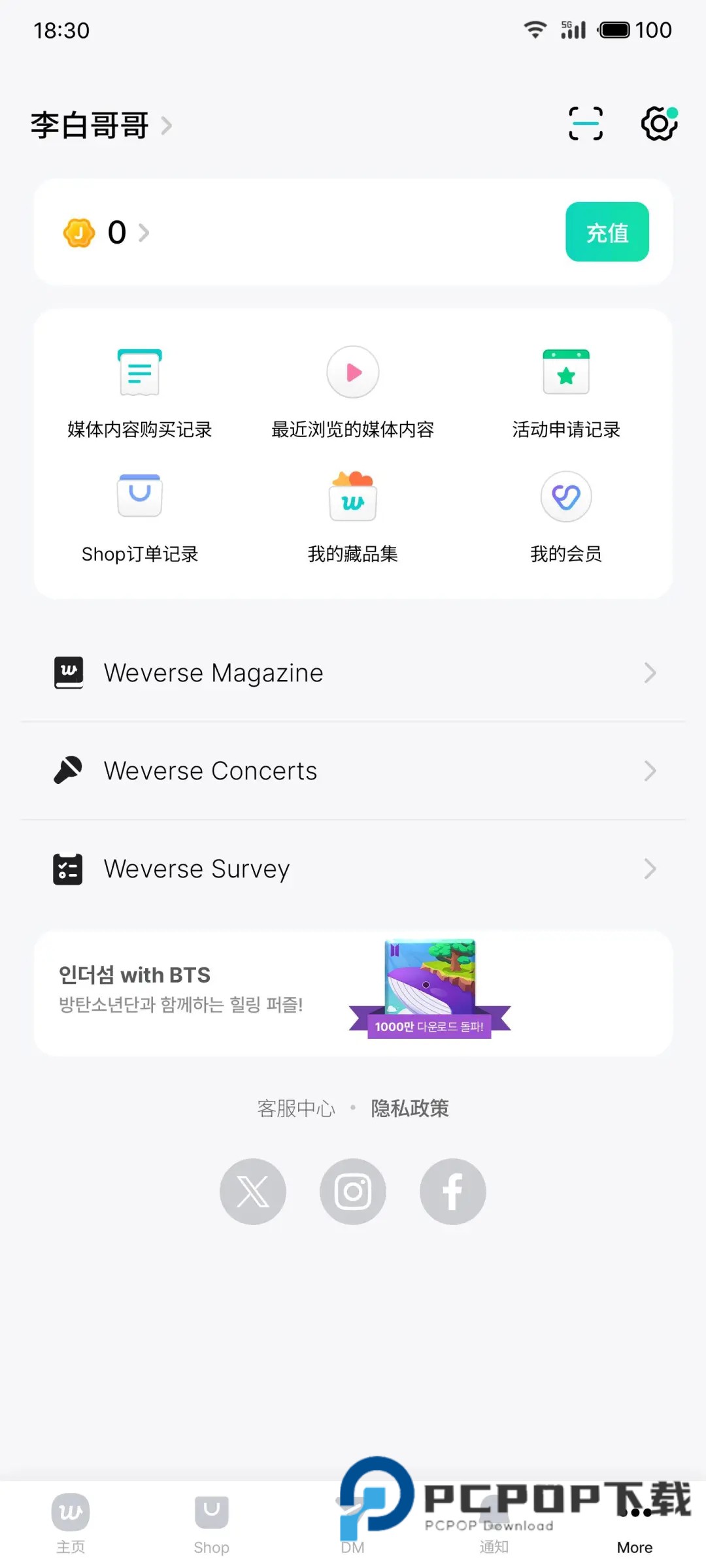706x1568 pixels.
Task: Open 活动申请记录
Action: click(x=566, y=393)
